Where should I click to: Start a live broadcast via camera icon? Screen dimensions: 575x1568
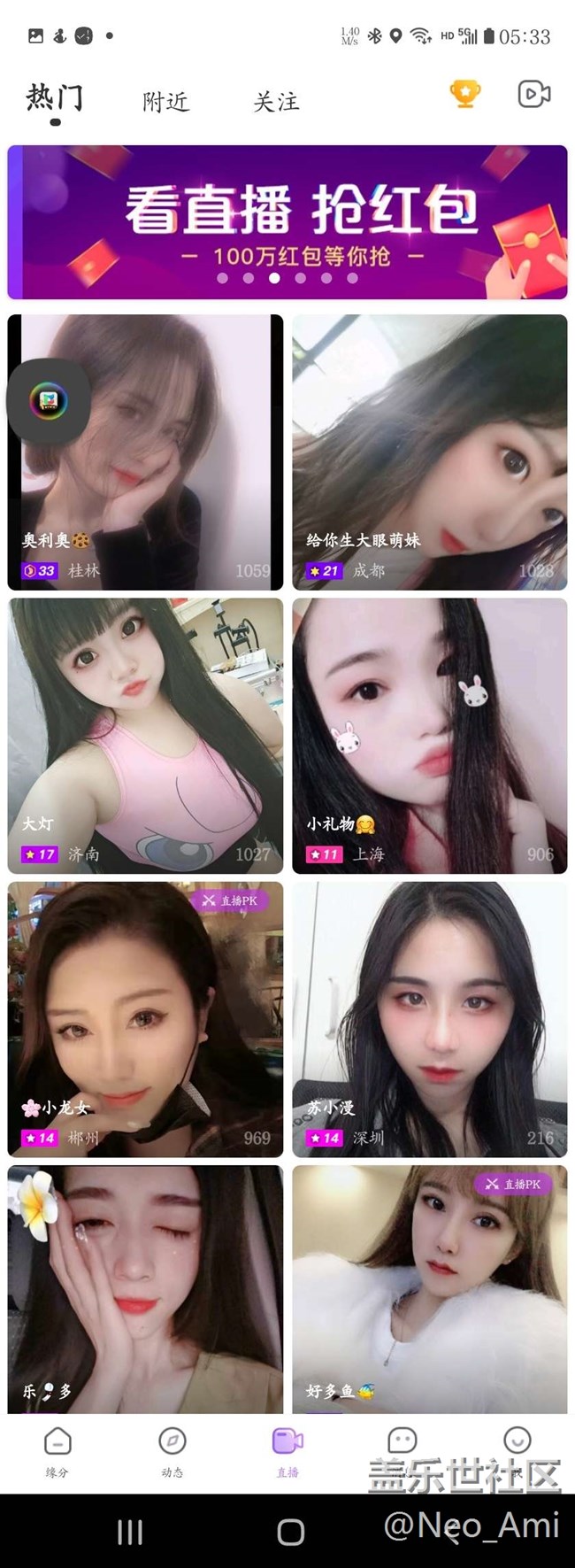(533, 94)
